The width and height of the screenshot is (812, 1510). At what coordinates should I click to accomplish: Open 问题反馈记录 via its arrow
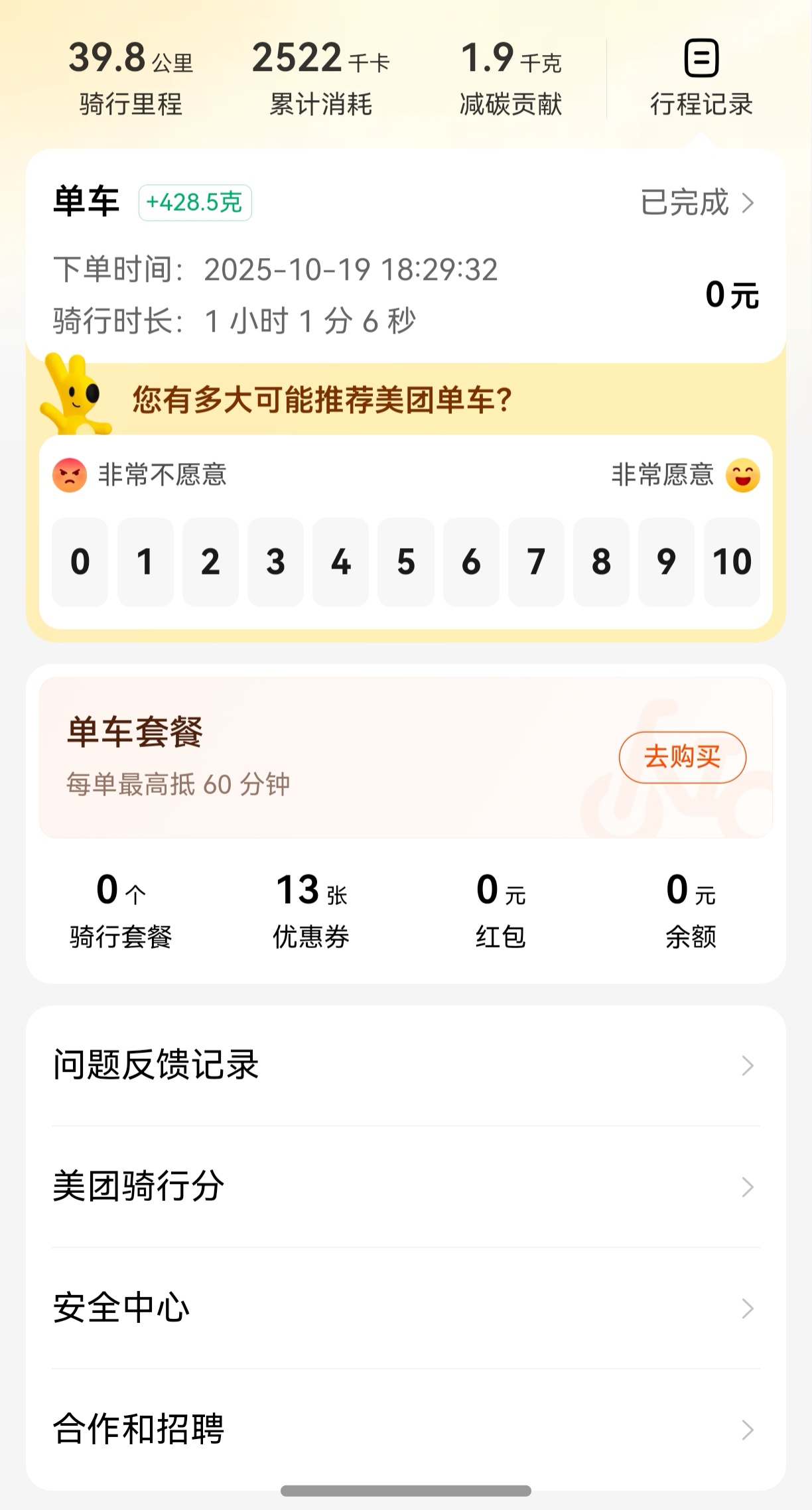pyautogui.click(x=748, y=1067)
